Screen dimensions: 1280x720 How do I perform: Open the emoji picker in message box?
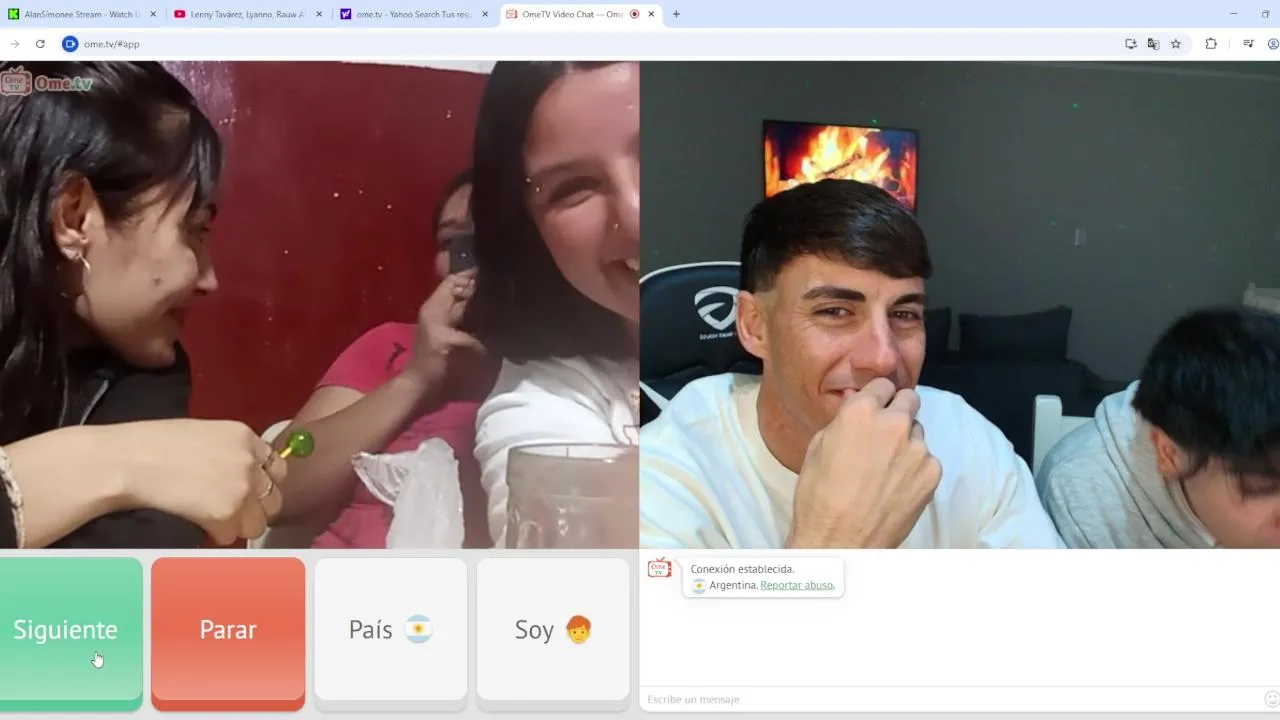pyautogui.click(x=1271, y=699)
